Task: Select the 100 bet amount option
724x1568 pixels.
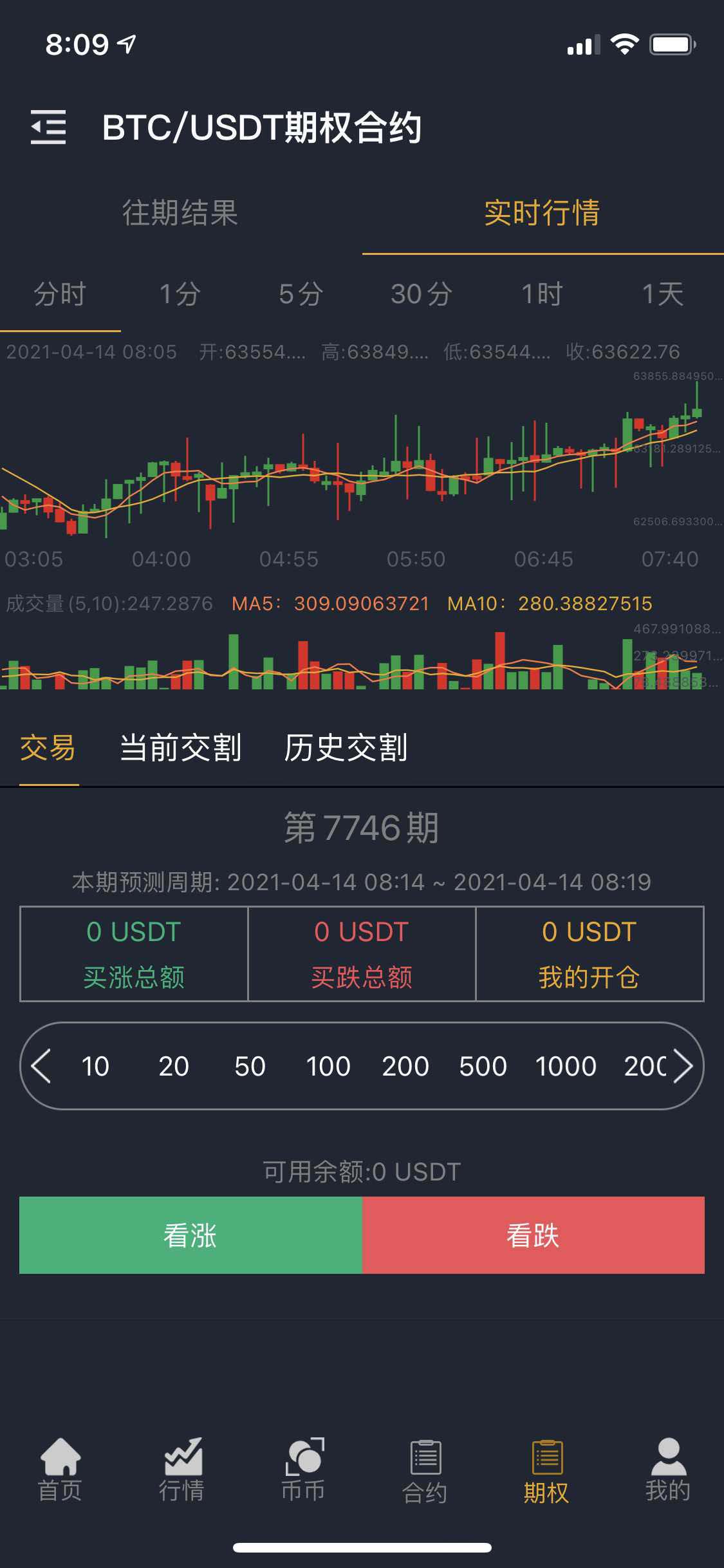Action: pyautogui.click(x=328, y=1067)
